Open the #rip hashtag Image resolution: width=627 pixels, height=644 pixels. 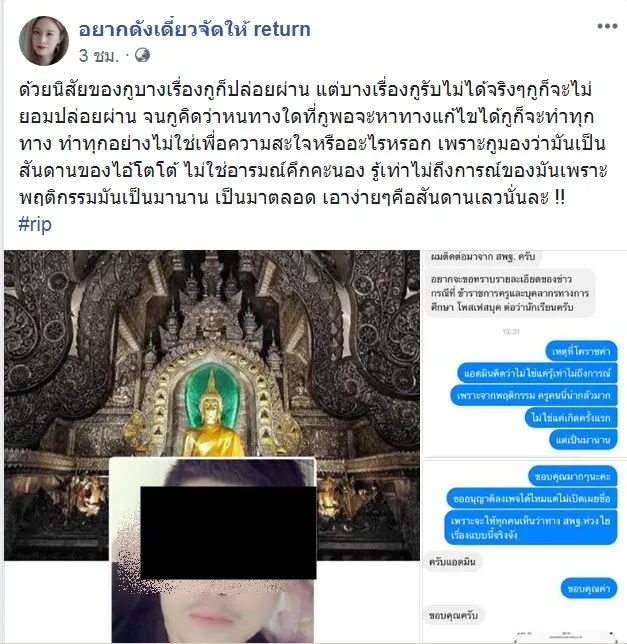pos(34,225)
